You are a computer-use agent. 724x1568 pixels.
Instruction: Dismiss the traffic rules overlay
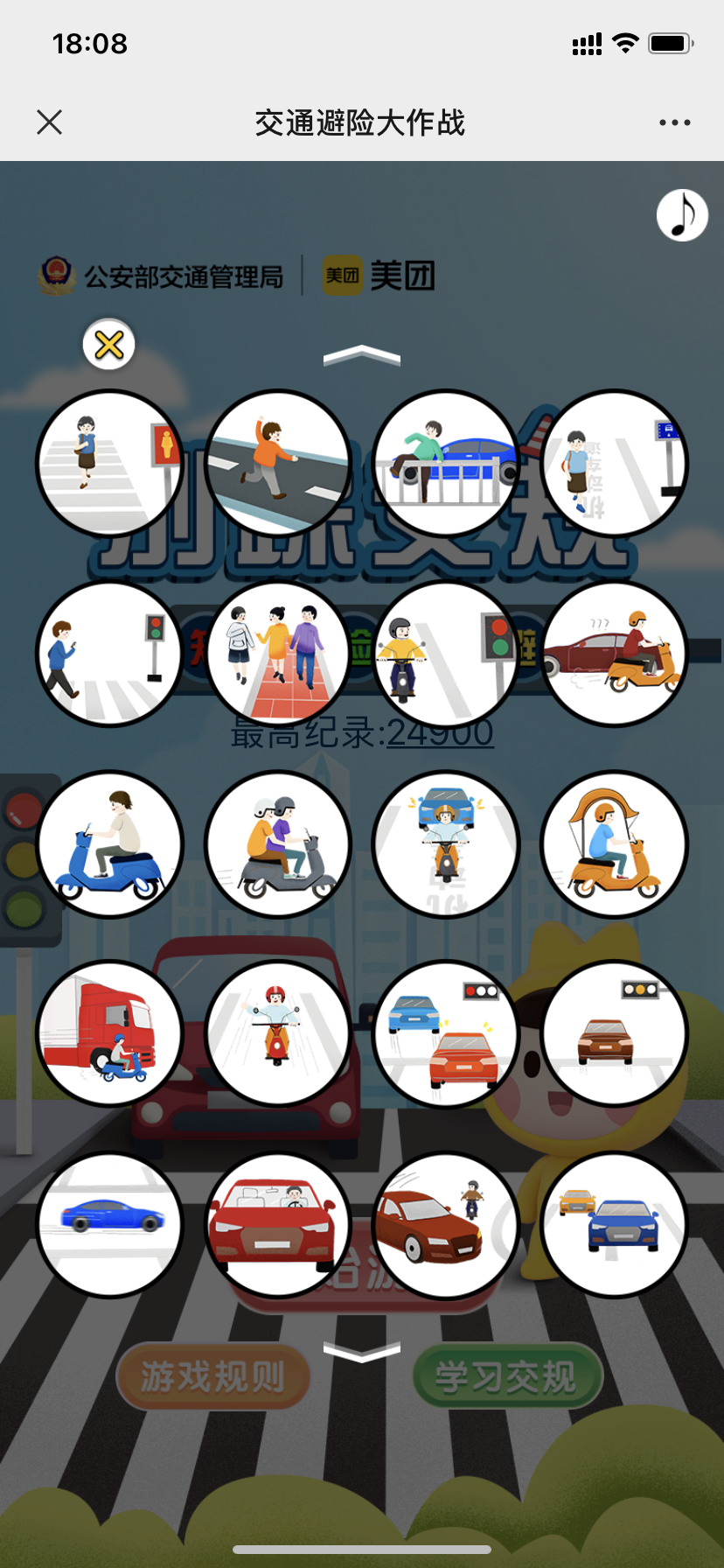pyautogui.click(x=109, y=345)
